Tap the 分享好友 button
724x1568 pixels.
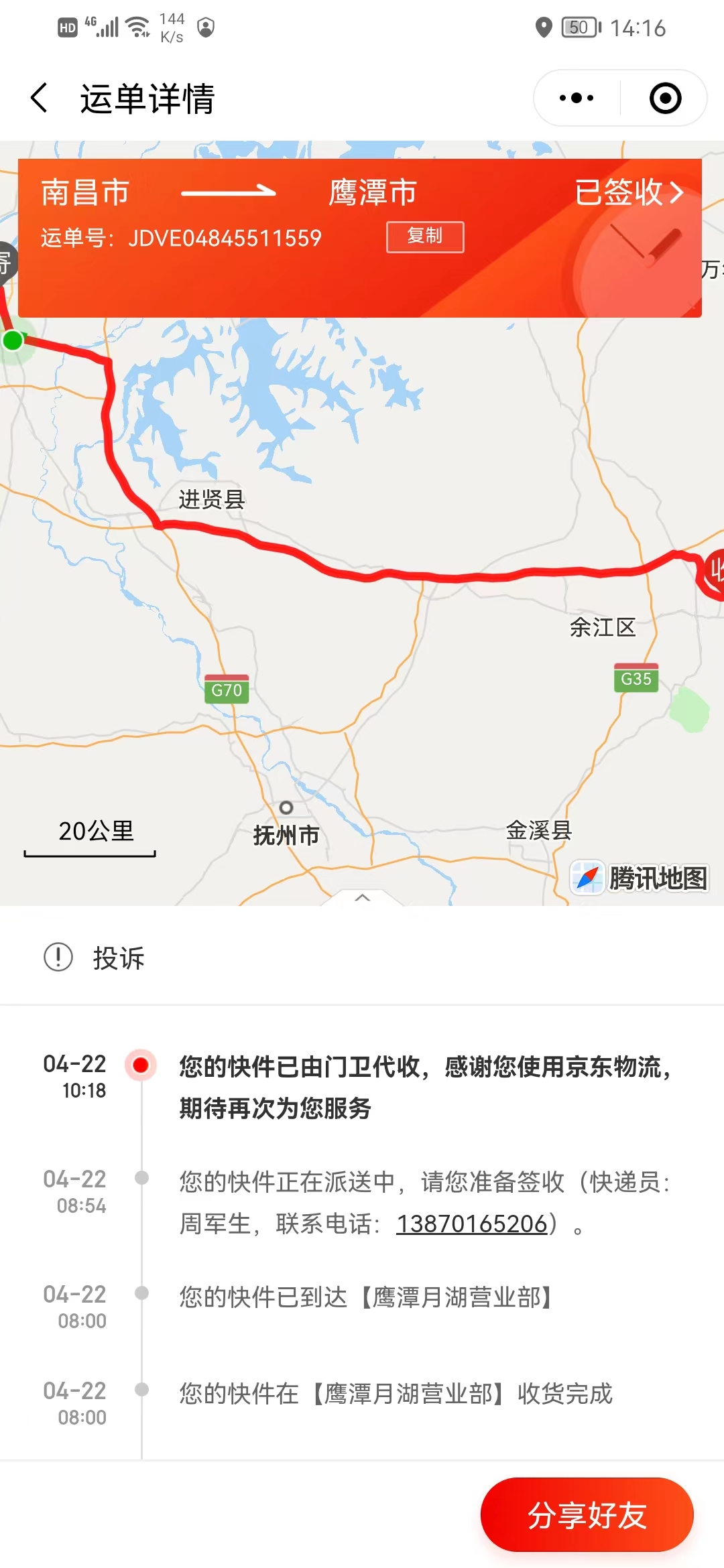587,1514
